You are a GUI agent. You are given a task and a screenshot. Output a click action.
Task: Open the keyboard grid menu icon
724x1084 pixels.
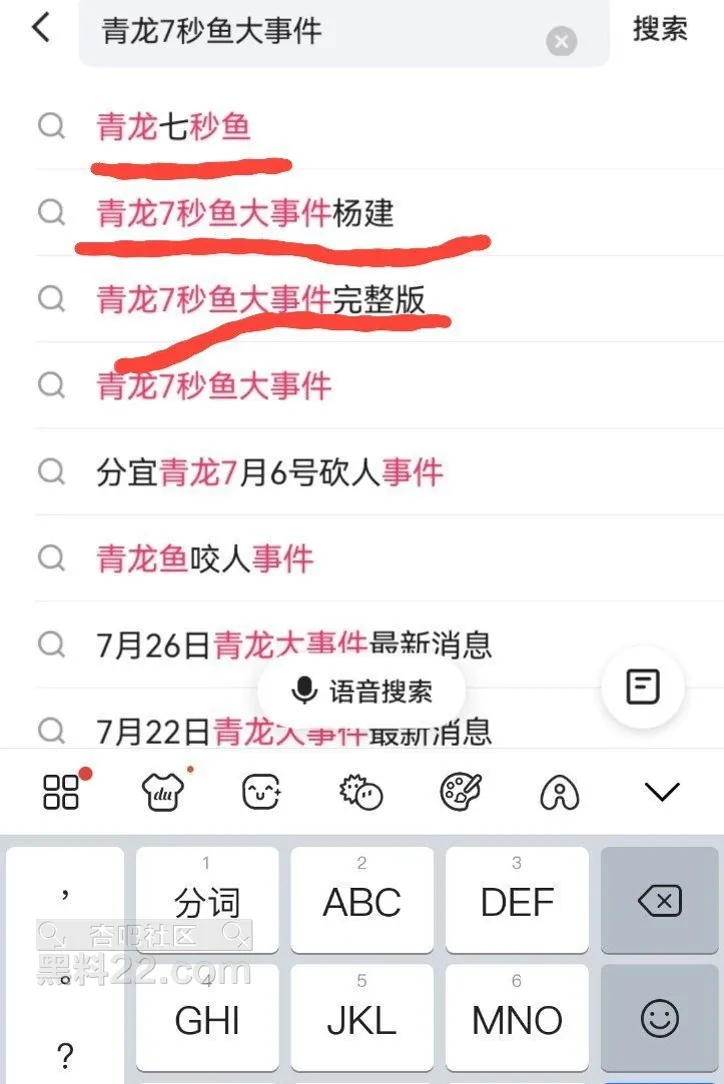[61, 792]
